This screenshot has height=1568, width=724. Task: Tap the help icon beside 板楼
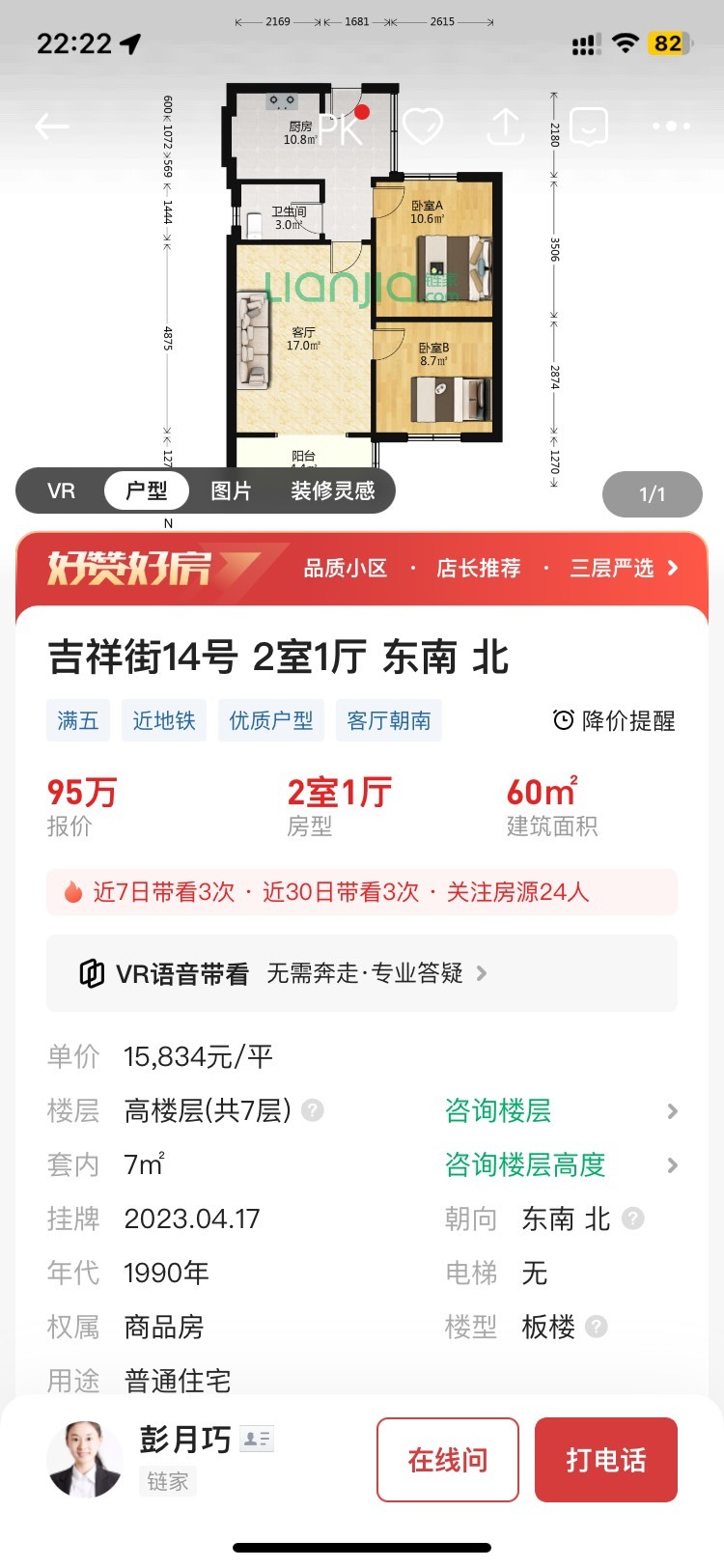(597, 1327)
